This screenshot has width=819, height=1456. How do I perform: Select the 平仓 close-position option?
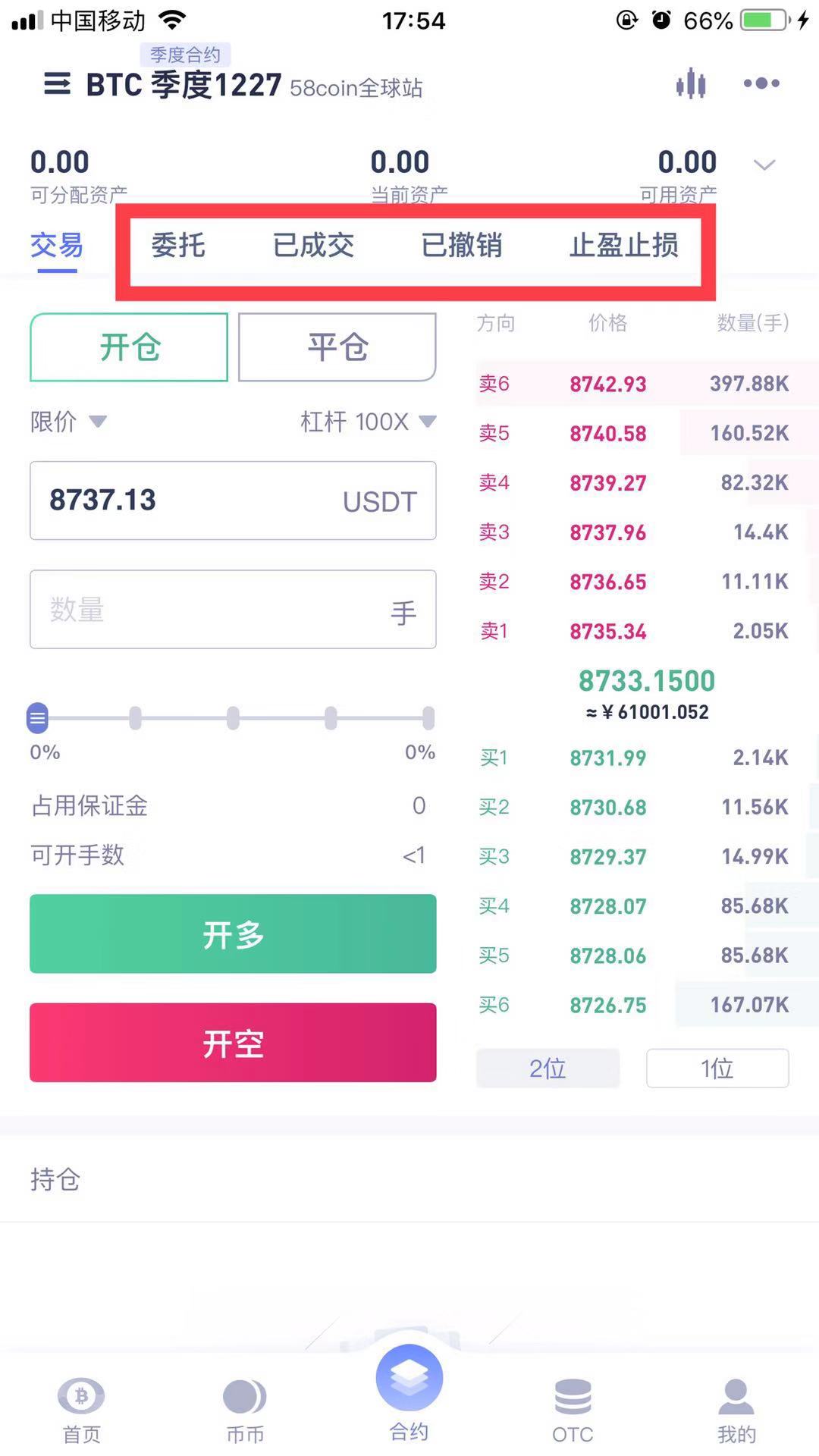(x=337, y=347)
